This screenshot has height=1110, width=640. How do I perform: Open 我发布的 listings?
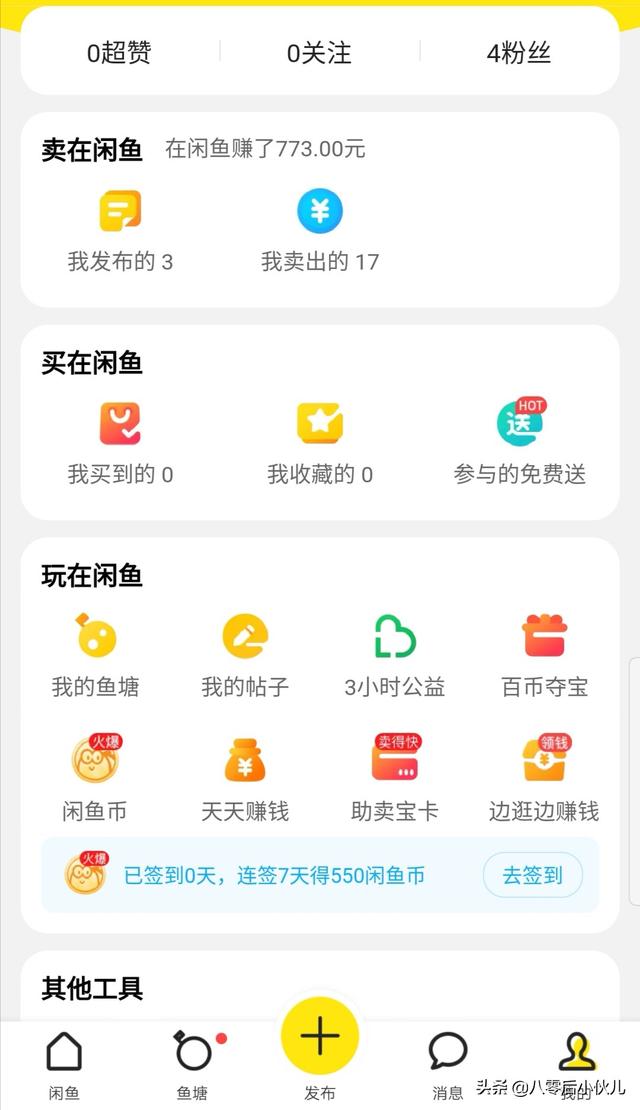point(120,232)
